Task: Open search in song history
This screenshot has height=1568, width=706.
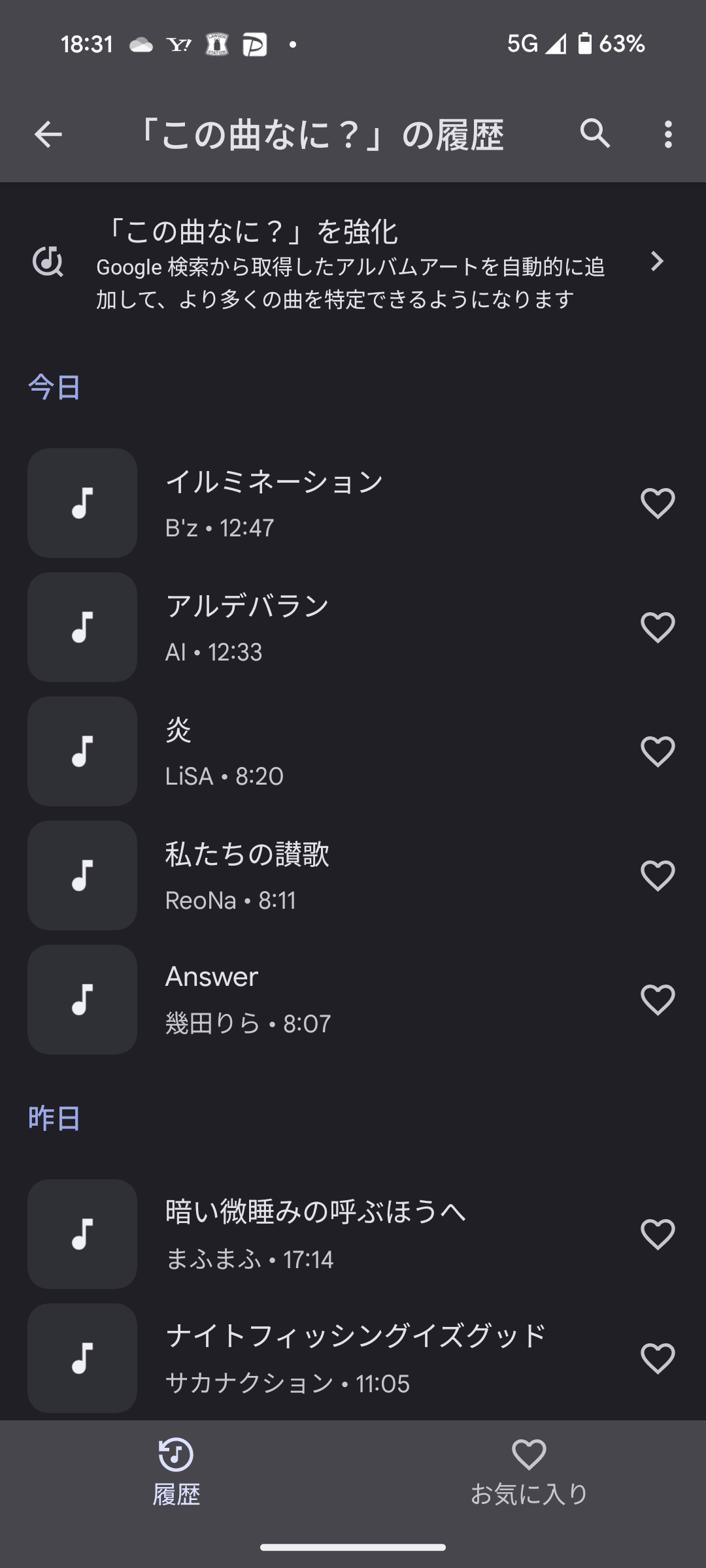Action: pyautogui.click(x=595, y=134)
